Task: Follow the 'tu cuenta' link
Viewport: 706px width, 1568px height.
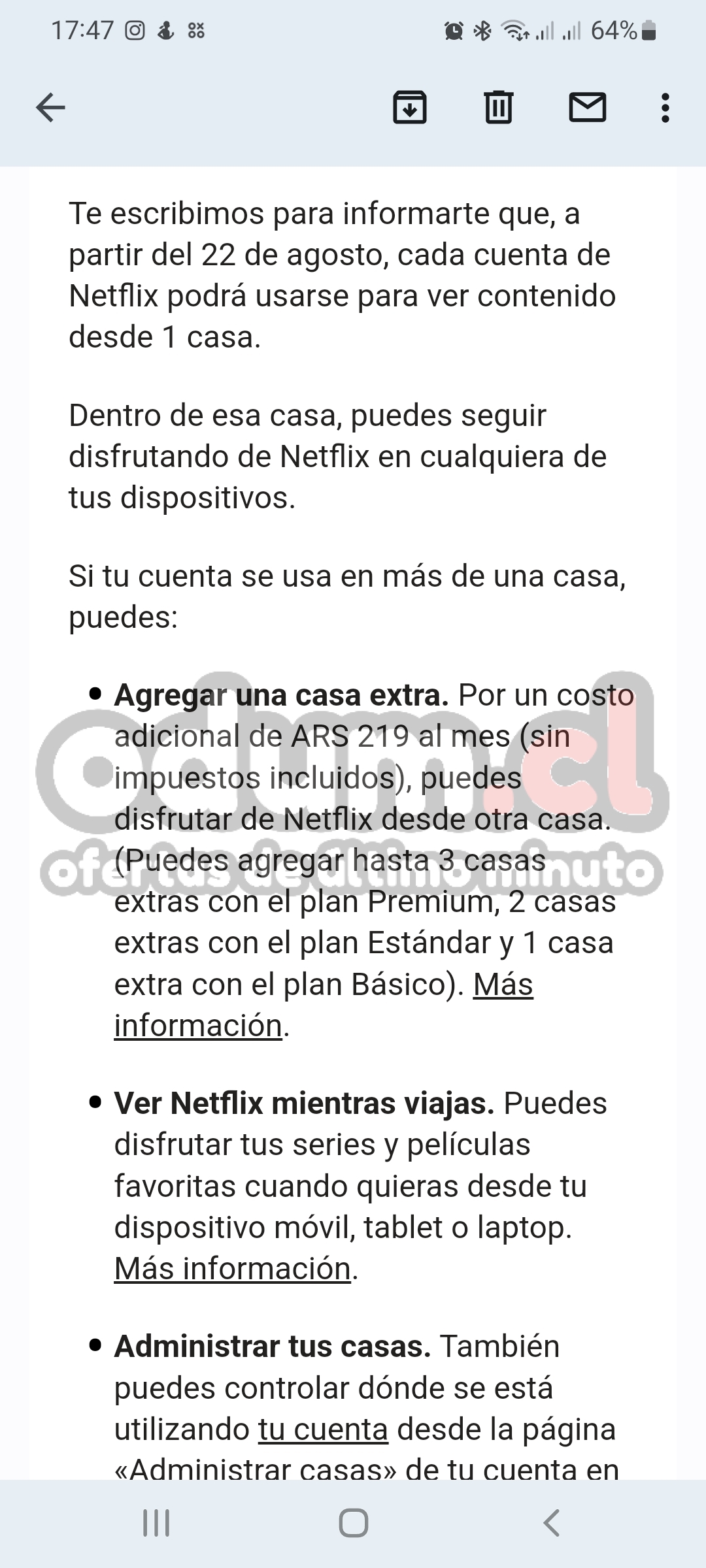Action: click(323, 1429)
